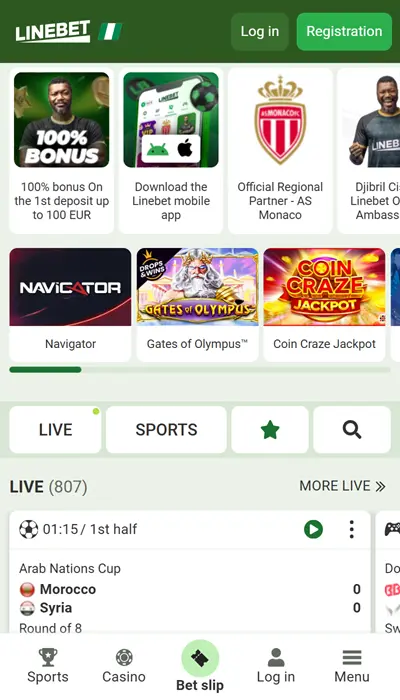Open the 100% bonus first deposit promo
This screenshot has height=700, width=400.
click(62, 151)
